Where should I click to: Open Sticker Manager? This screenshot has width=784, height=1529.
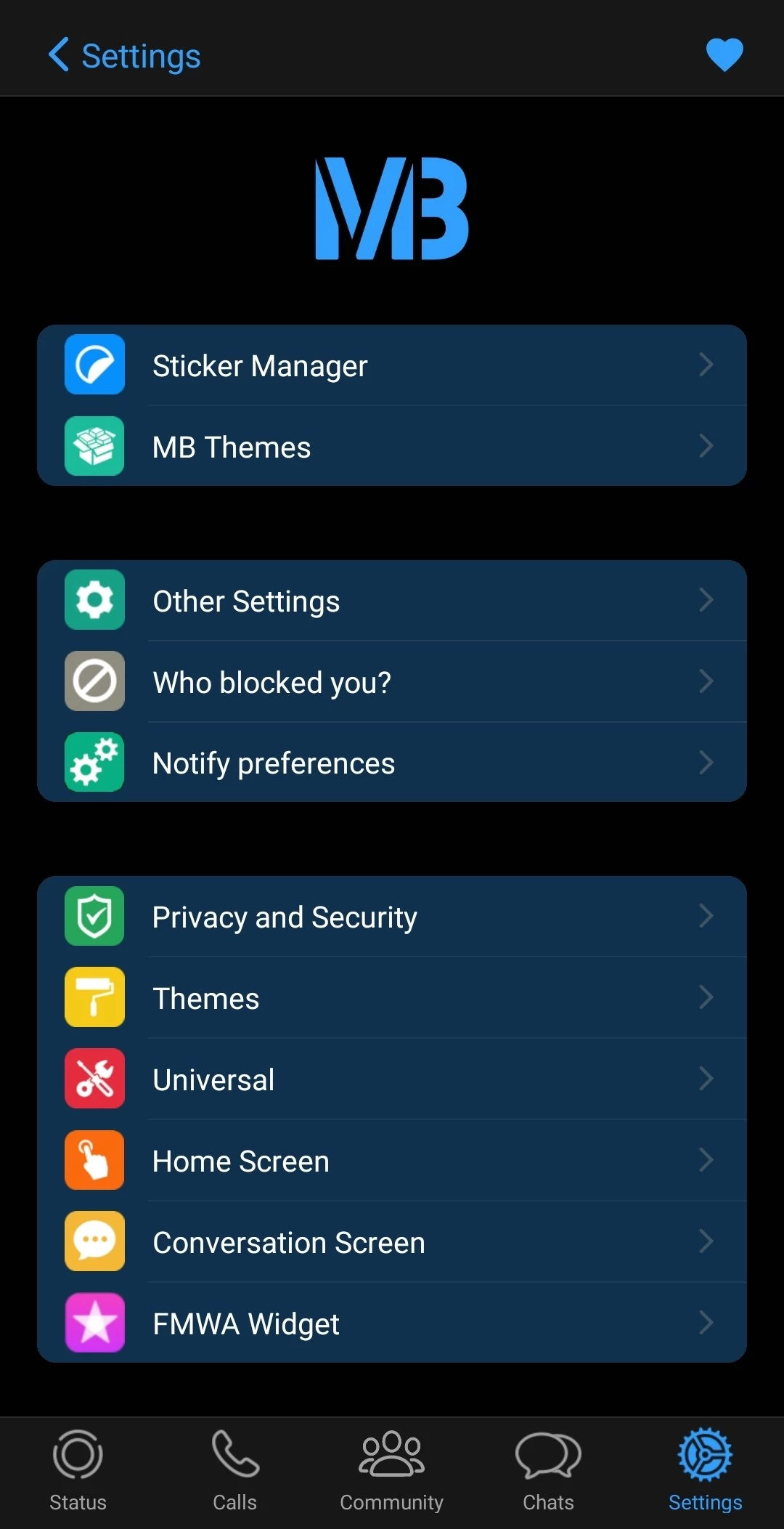coord(392,365)
